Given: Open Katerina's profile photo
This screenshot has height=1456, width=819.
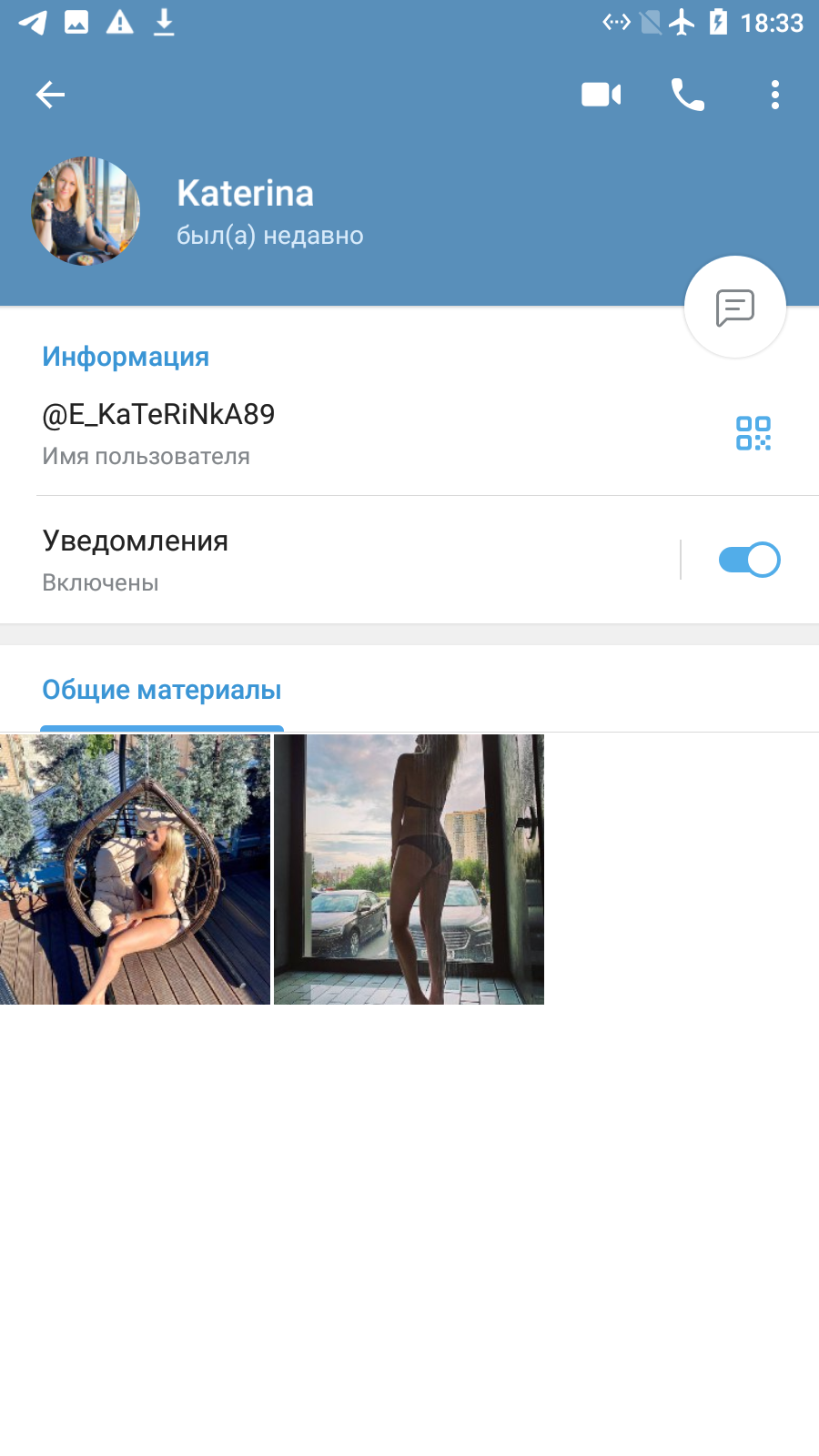Looking at the screenshot, I should click(x=86, y=211).
